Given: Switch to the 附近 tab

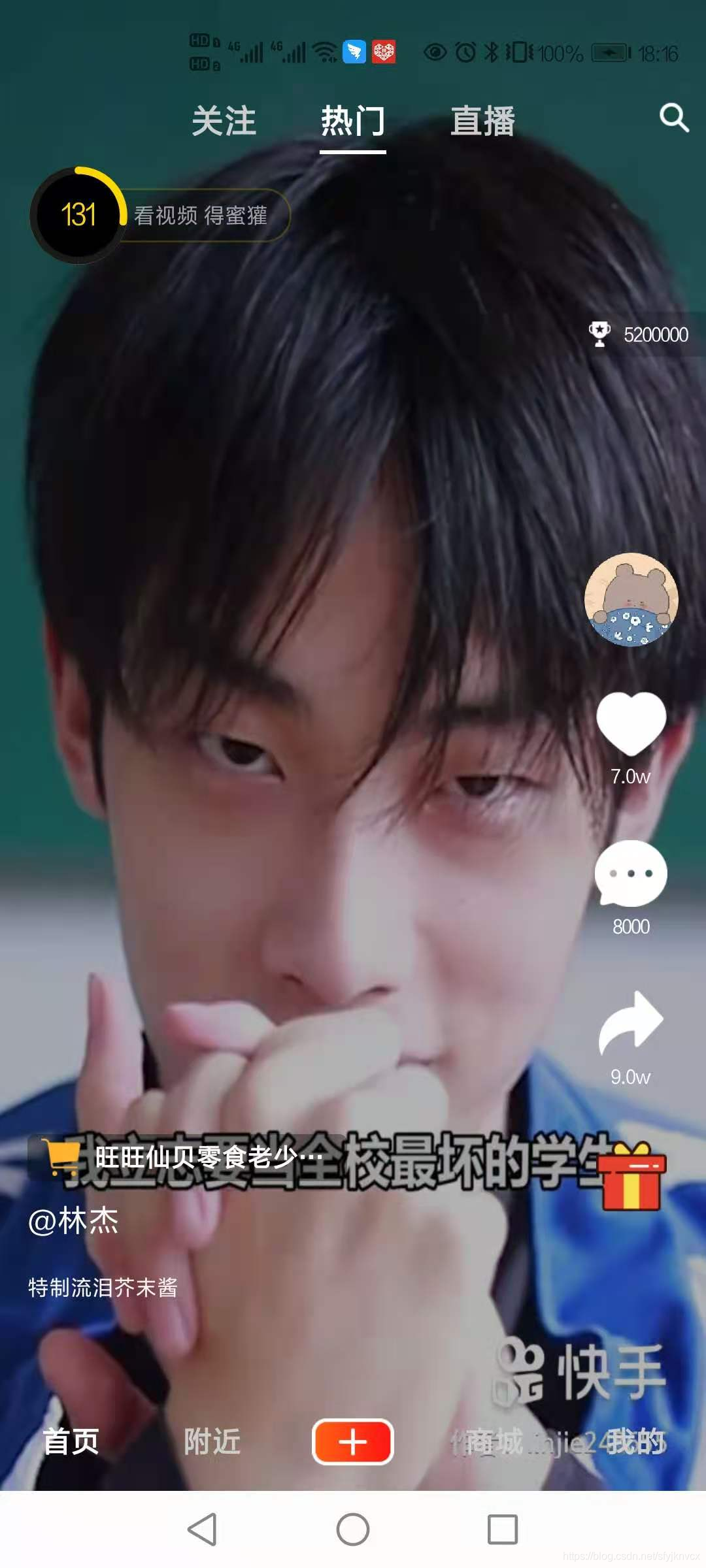Looking at the screenshot, I should 212,1441.
